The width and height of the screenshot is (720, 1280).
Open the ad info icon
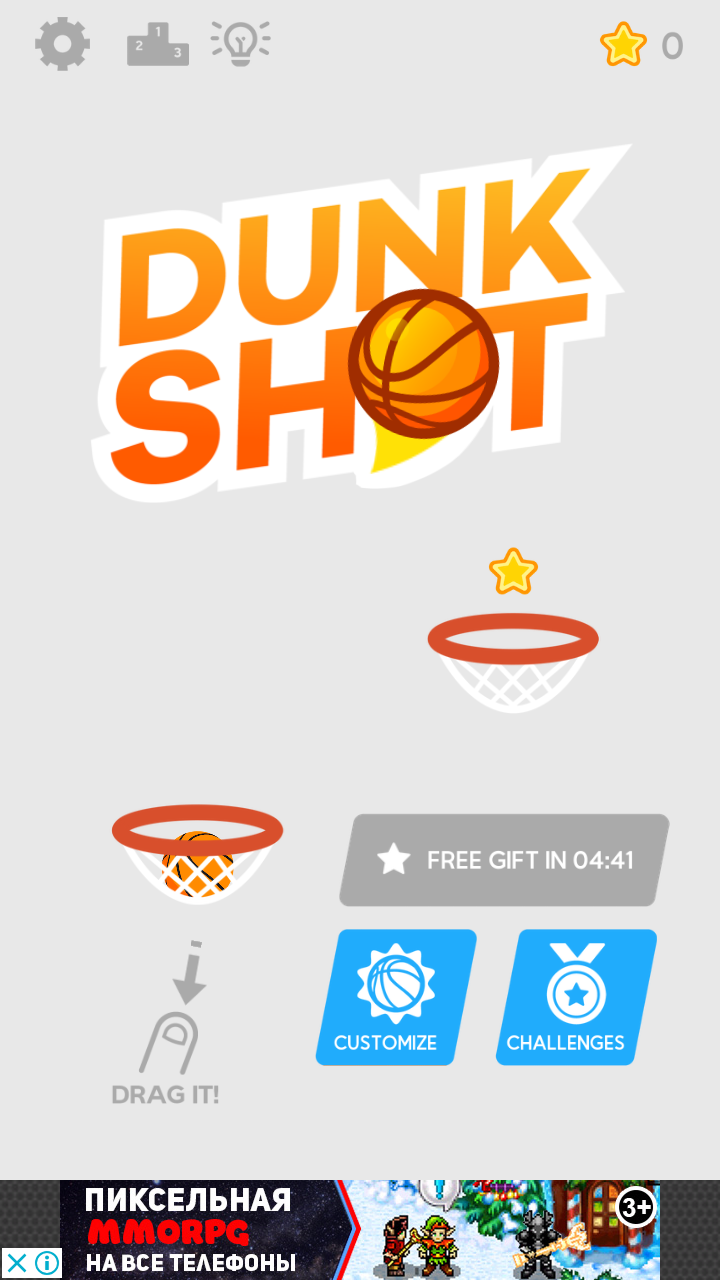tap(47, 1263)
